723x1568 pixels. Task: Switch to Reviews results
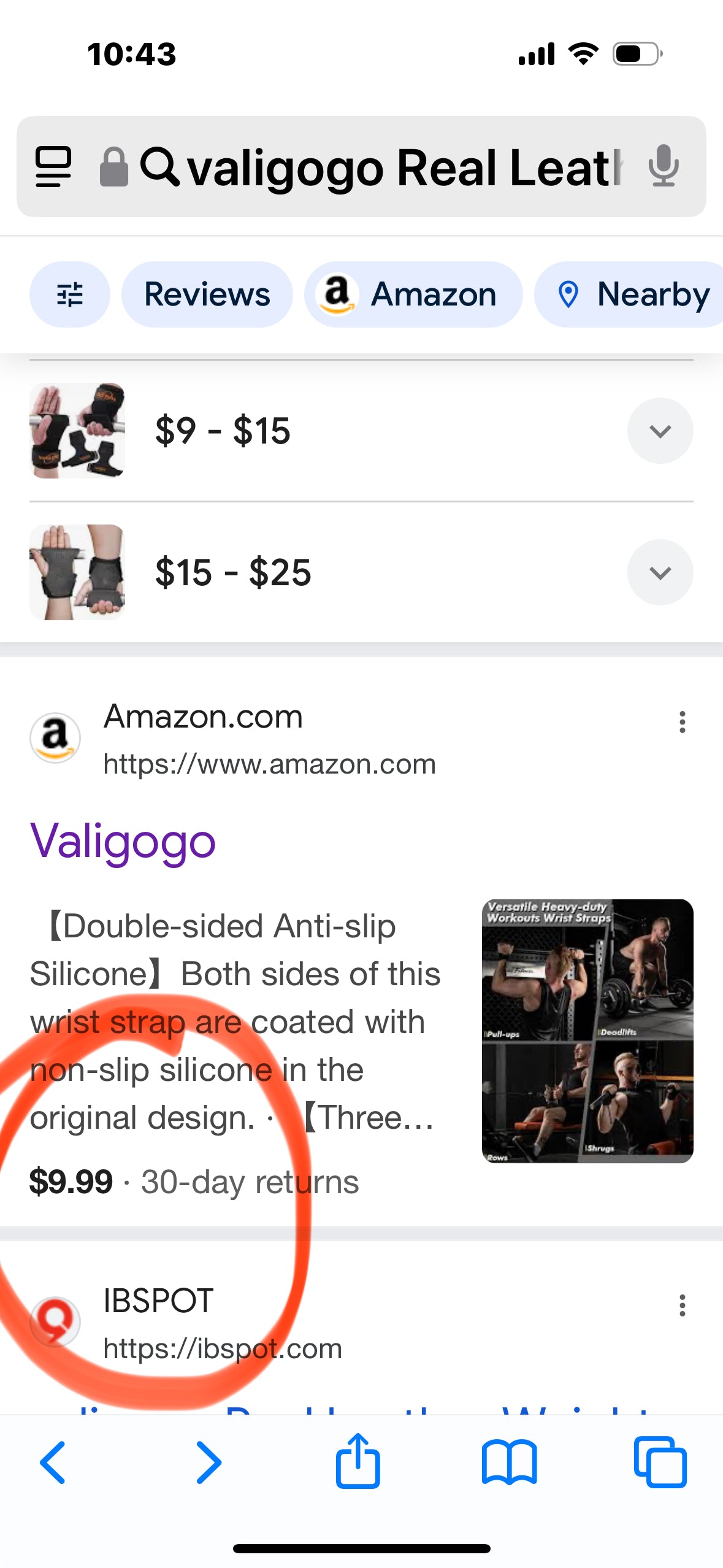(207, 294)
